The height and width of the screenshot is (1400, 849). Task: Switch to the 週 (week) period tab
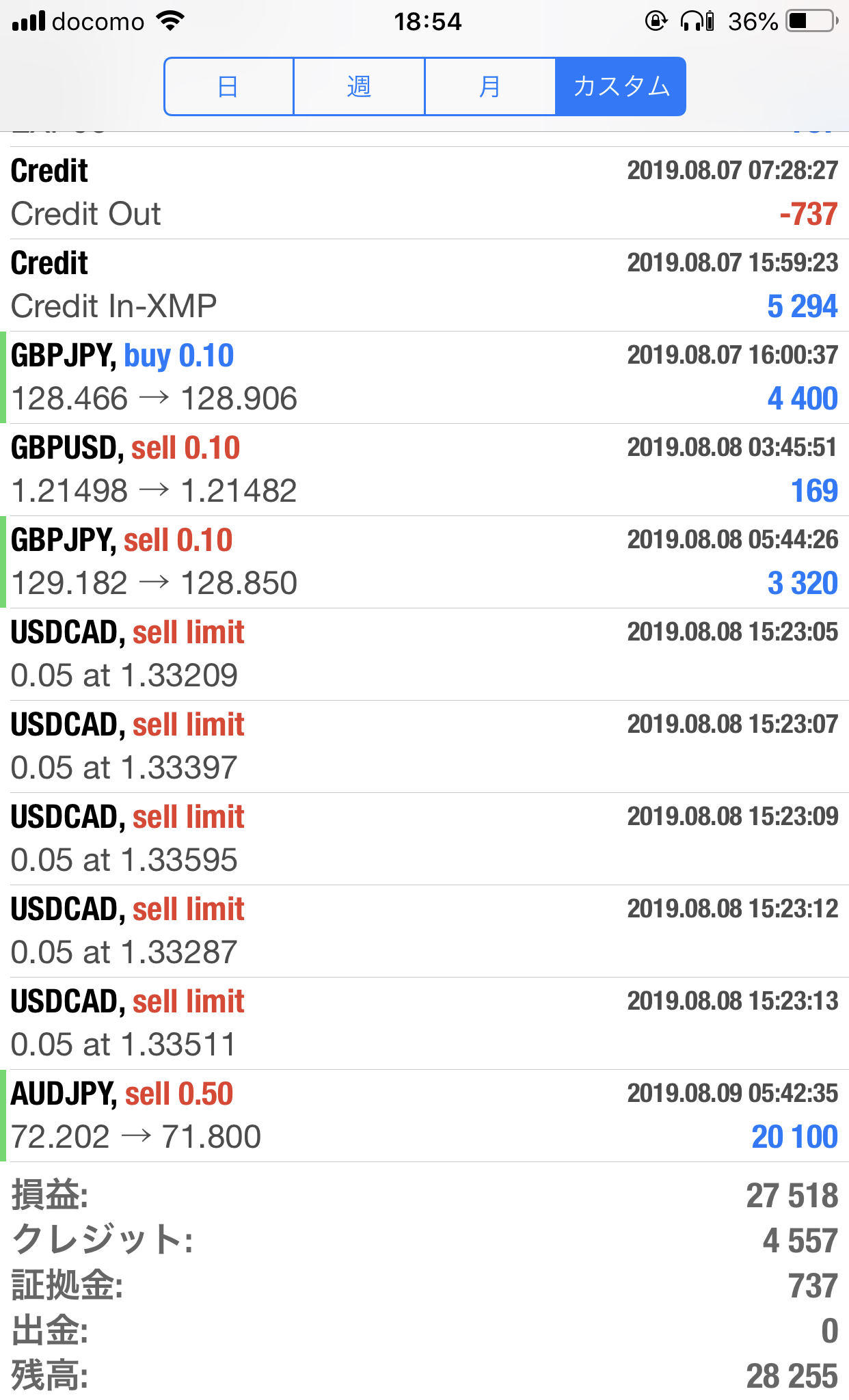coord(360,87)
